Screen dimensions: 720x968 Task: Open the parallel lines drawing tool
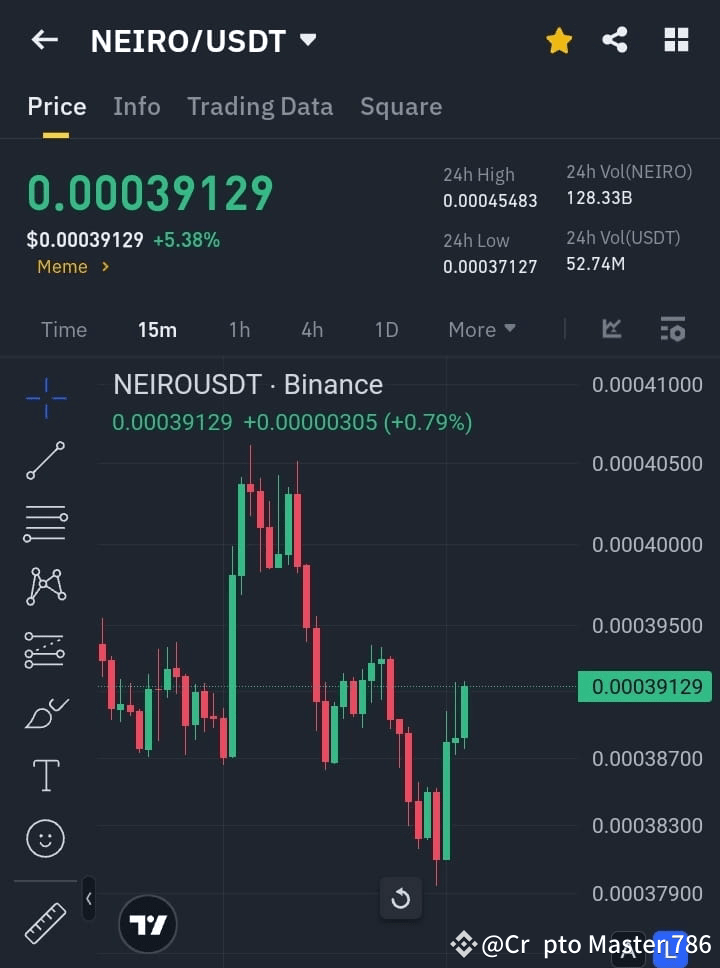click(x=45, y=524)
